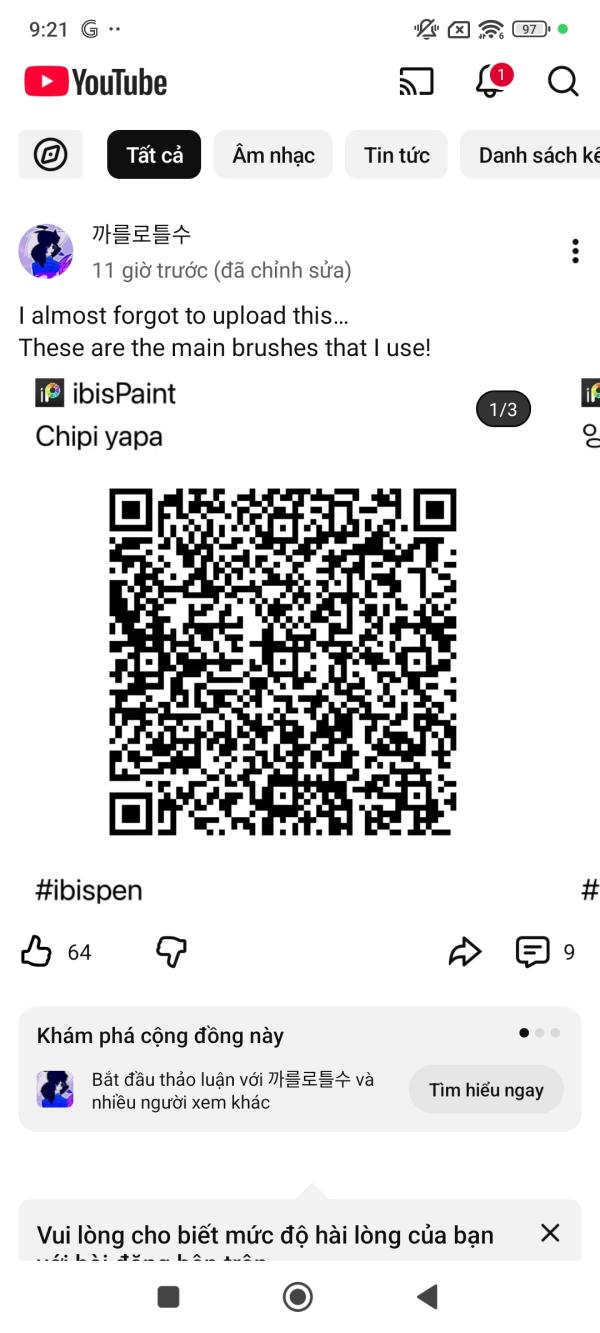Open YouTube search
Screen dimensions: 600x1333
click(563, 82)
